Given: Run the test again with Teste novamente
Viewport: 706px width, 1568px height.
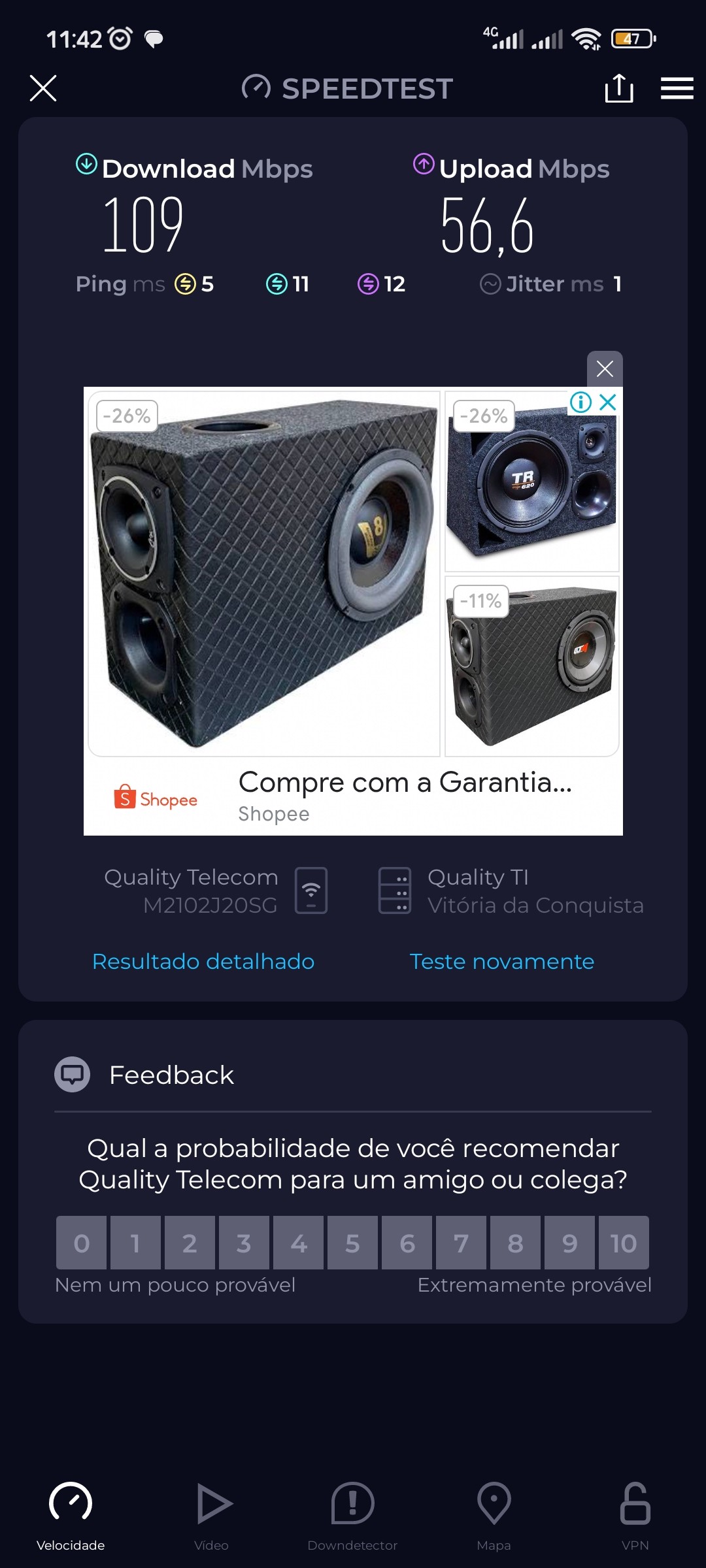Looking at the screenshot, I should click(x=501, y=962).
